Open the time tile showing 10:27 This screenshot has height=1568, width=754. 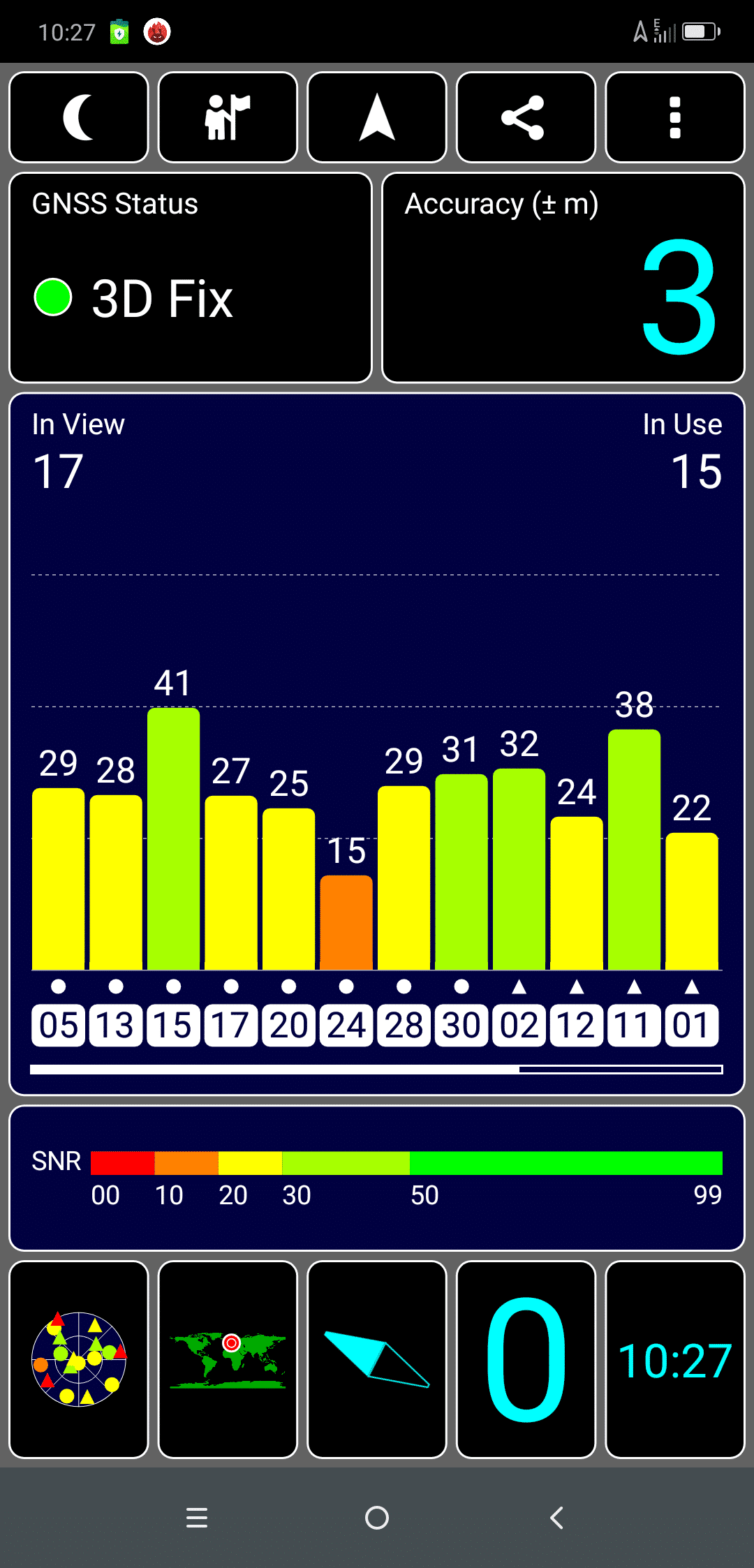[675, 1359]
